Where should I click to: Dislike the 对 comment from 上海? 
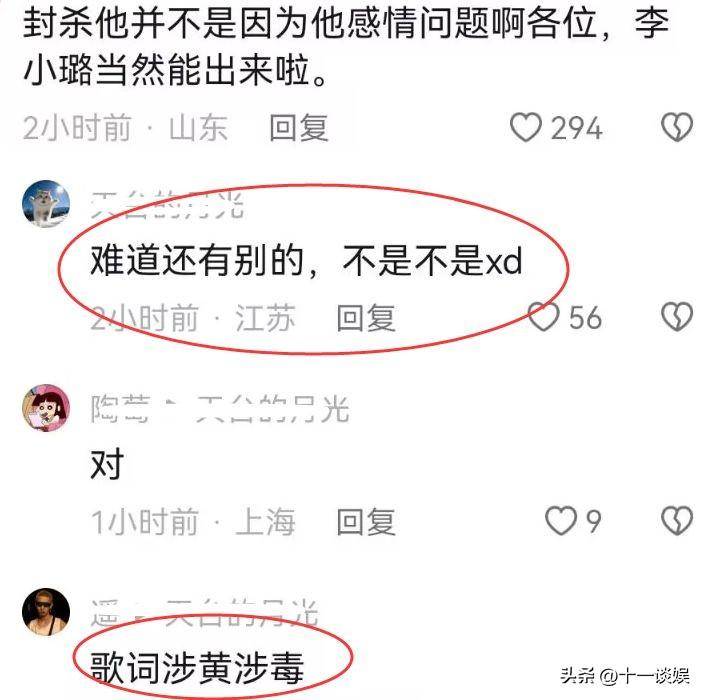[x=678, y=521]
